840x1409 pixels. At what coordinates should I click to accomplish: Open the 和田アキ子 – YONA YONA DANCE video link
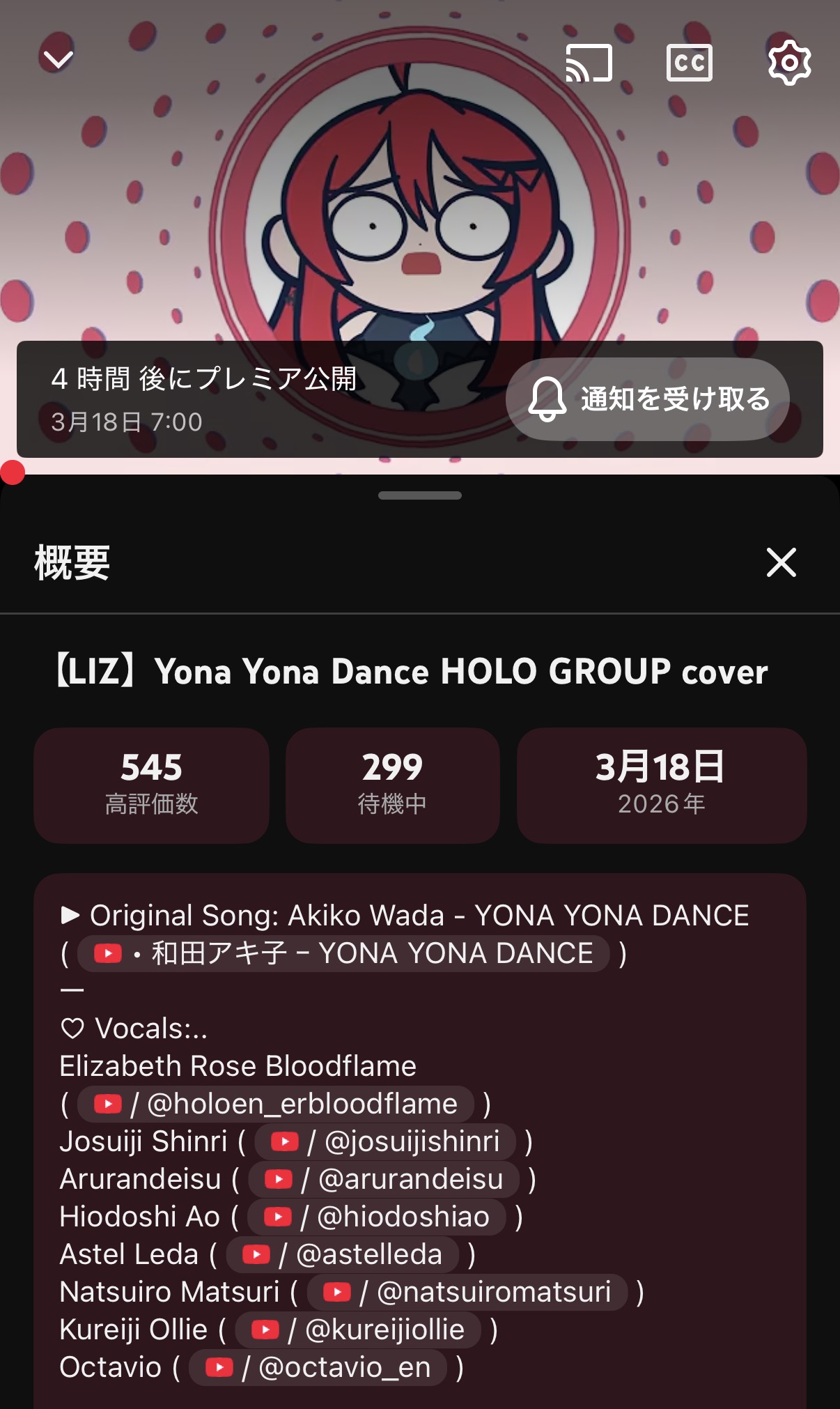pos(343,953)
